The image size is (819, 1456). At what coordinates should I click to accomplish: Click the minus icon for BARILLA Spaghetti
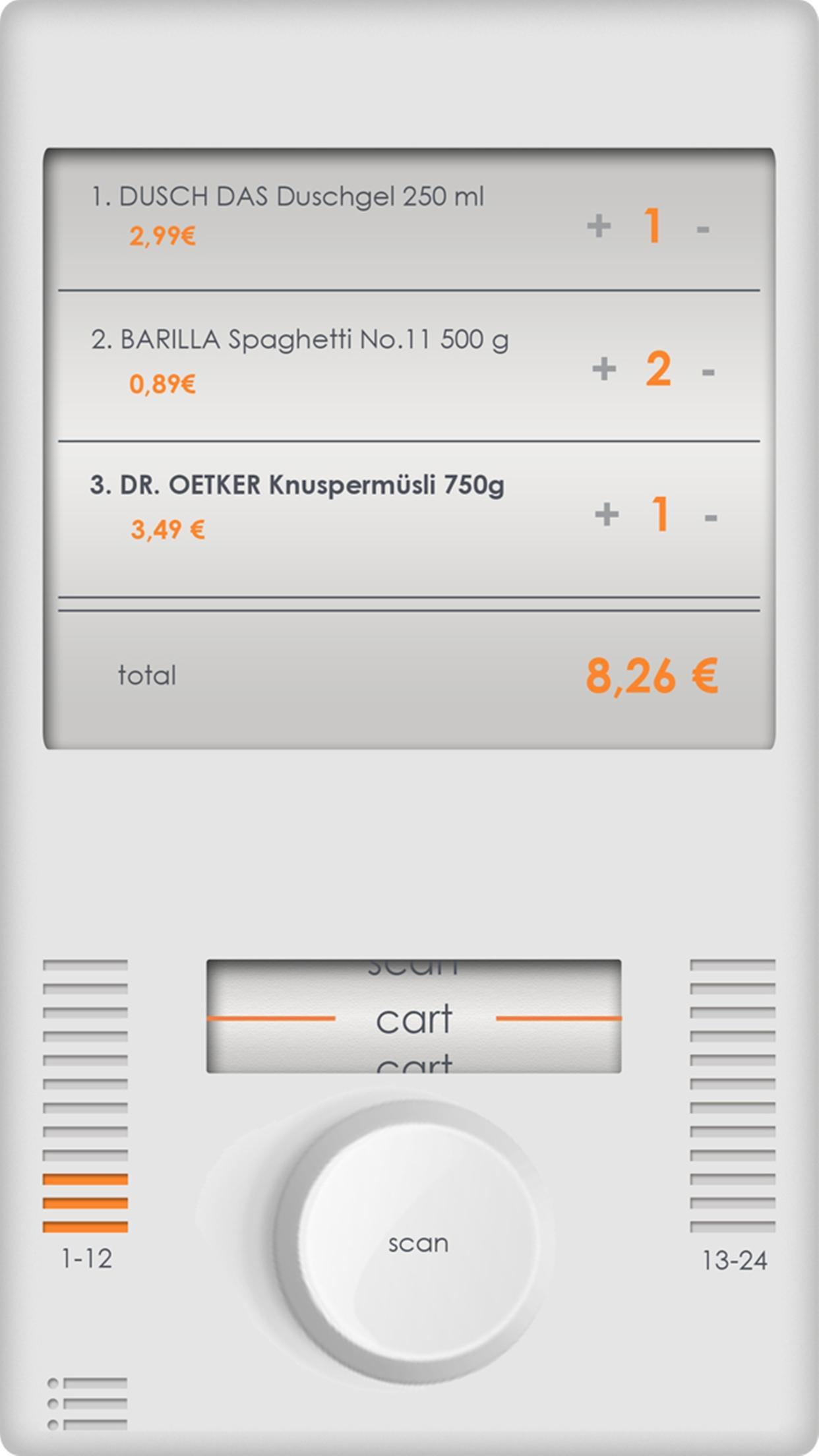pos(710,373)
